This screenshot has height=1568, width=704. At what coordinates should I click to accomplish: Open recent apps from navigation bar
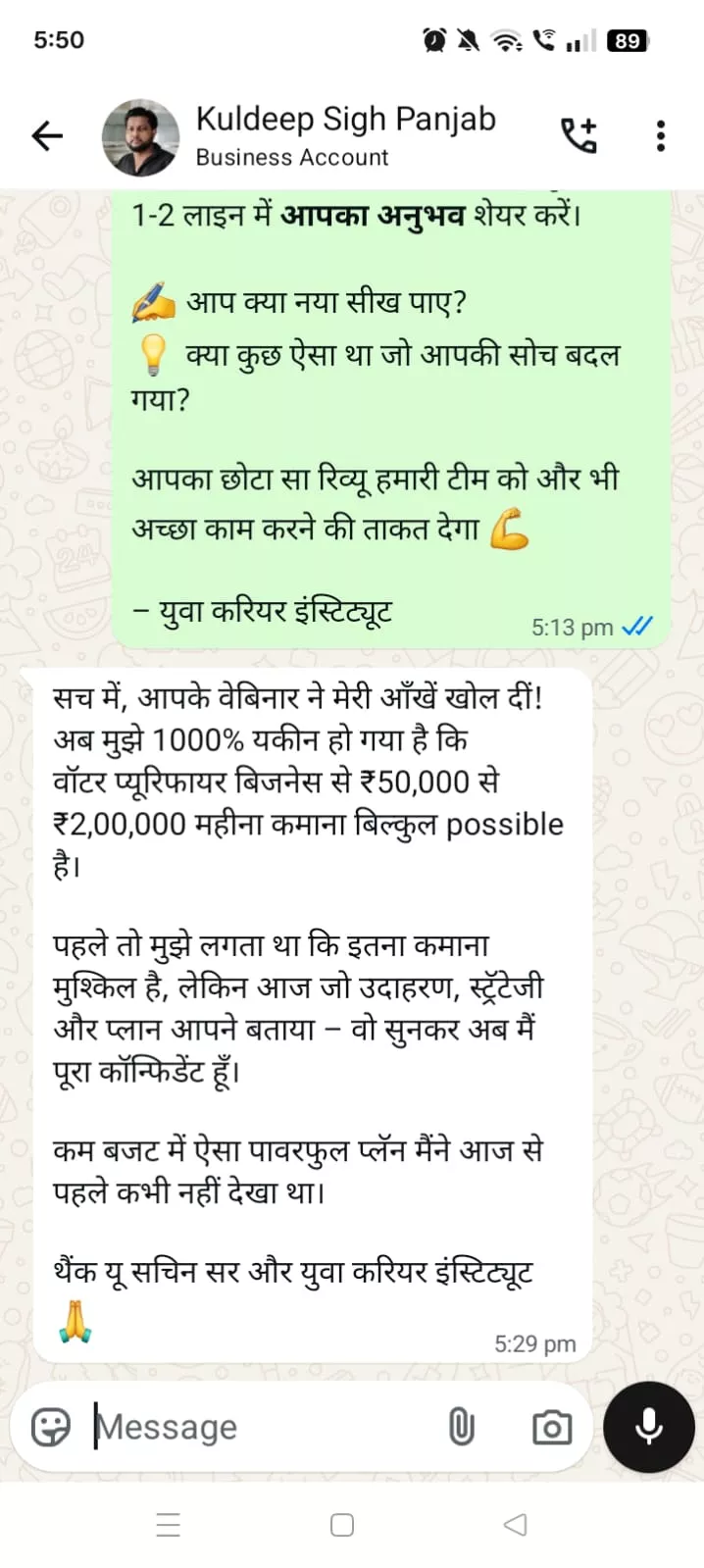pyautogui.click(x=169, y=1525)
